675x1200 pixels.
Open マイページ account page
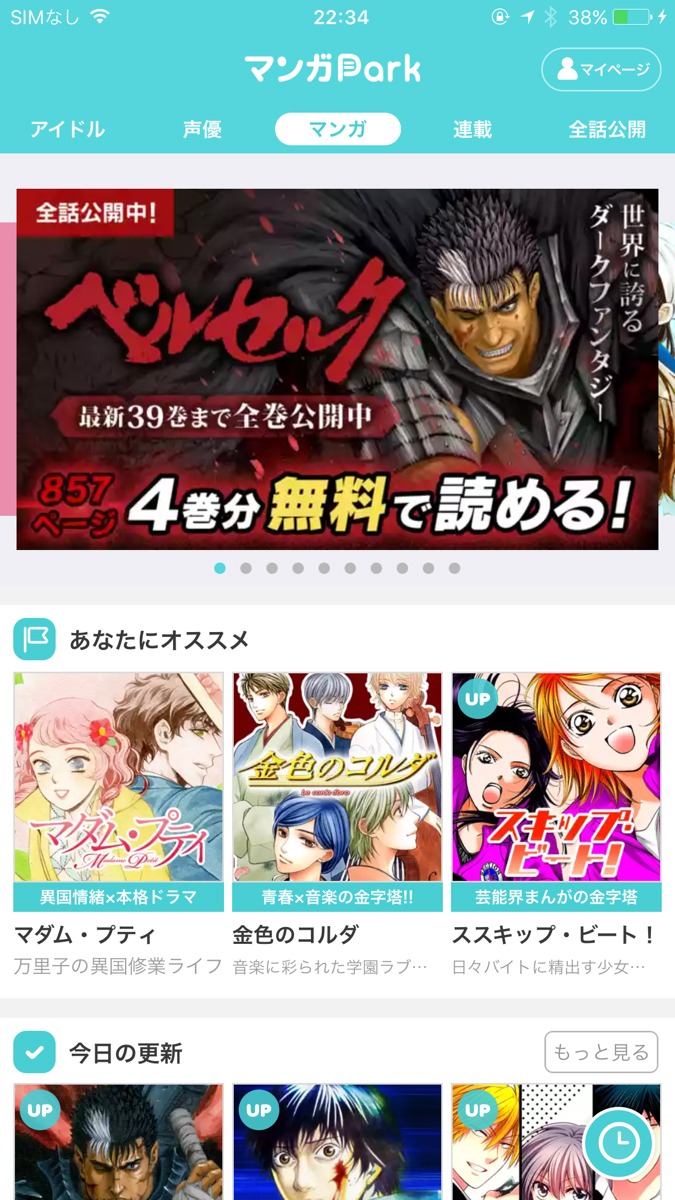tap(601, 69)
